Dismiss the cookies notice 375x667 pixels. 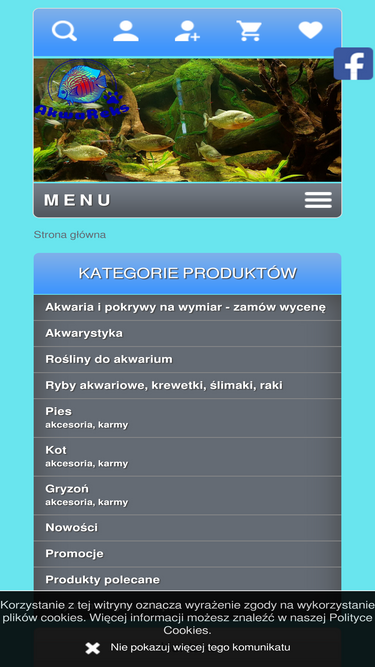[x=188, y=648]
